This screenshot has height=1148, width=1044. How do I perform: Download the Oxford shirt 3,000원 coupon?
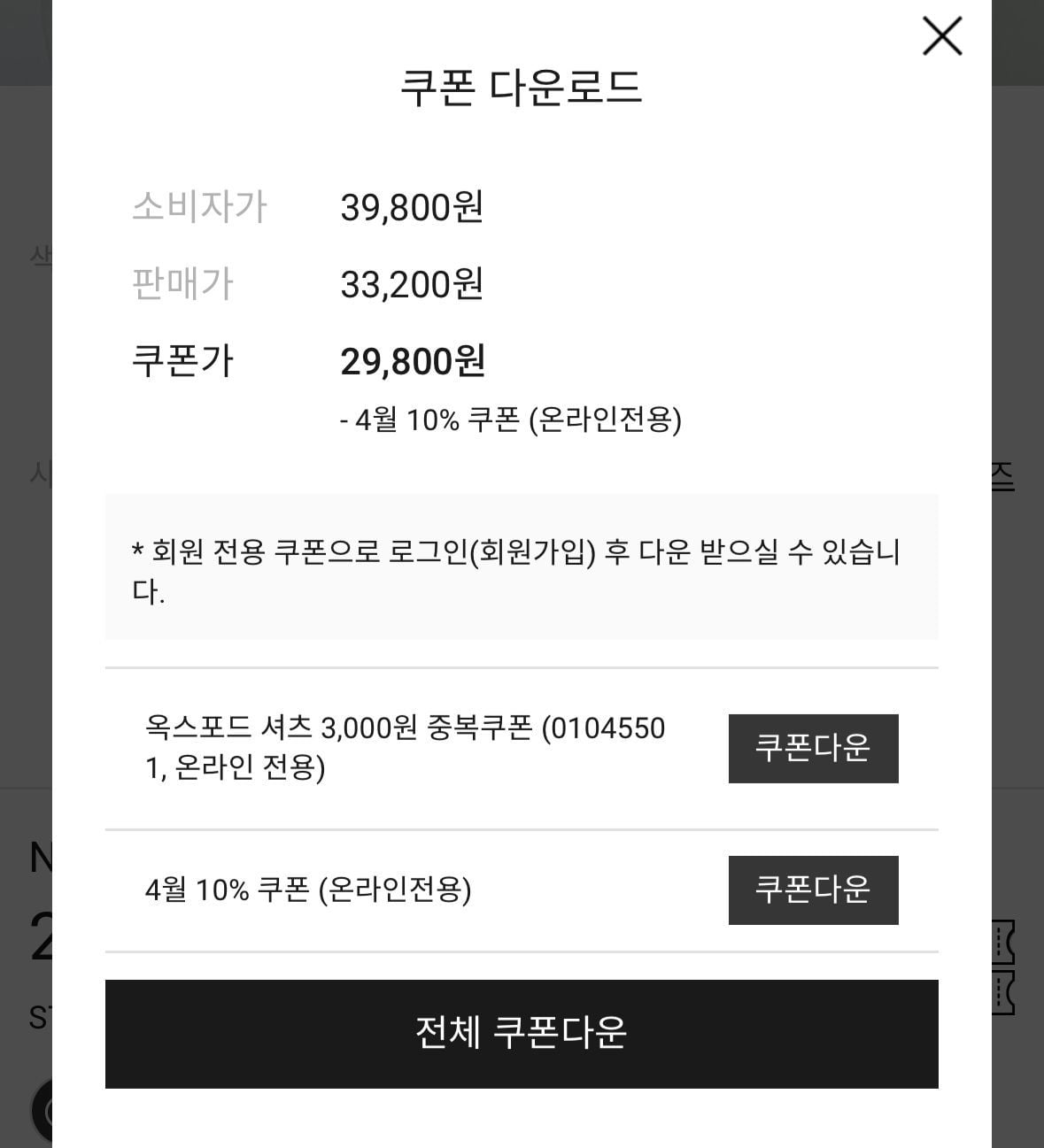(813, 748)
